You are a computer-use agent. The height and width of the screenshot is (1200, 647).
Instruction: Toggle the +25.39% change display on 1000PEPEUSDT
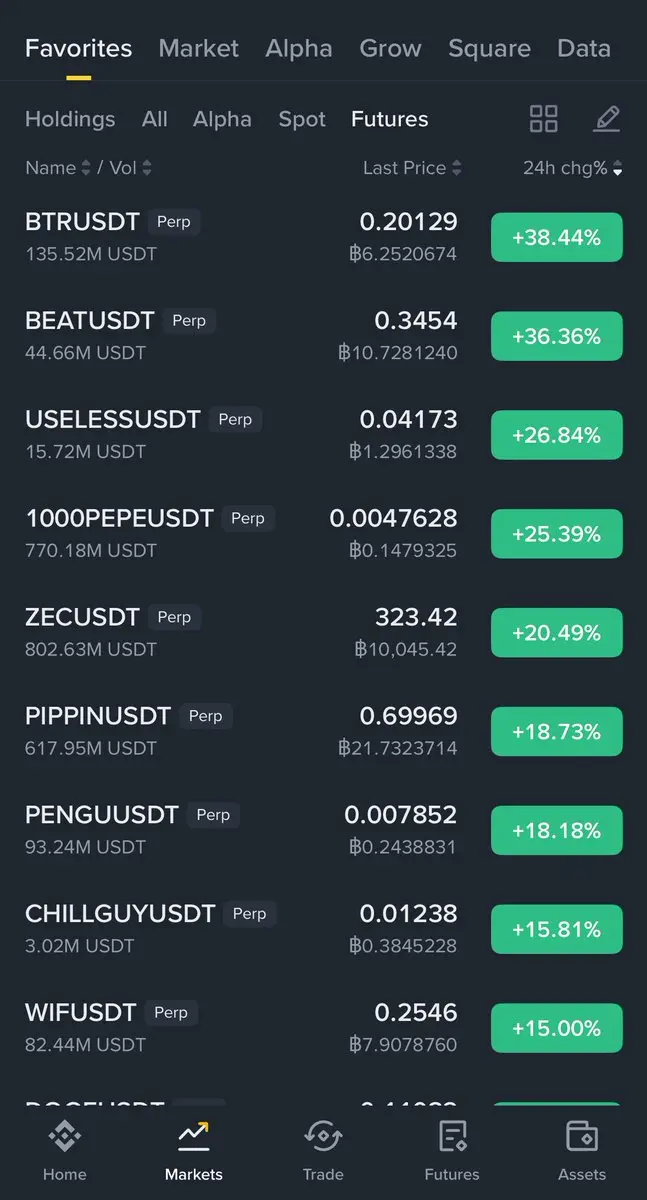click(x=556, y=534)
